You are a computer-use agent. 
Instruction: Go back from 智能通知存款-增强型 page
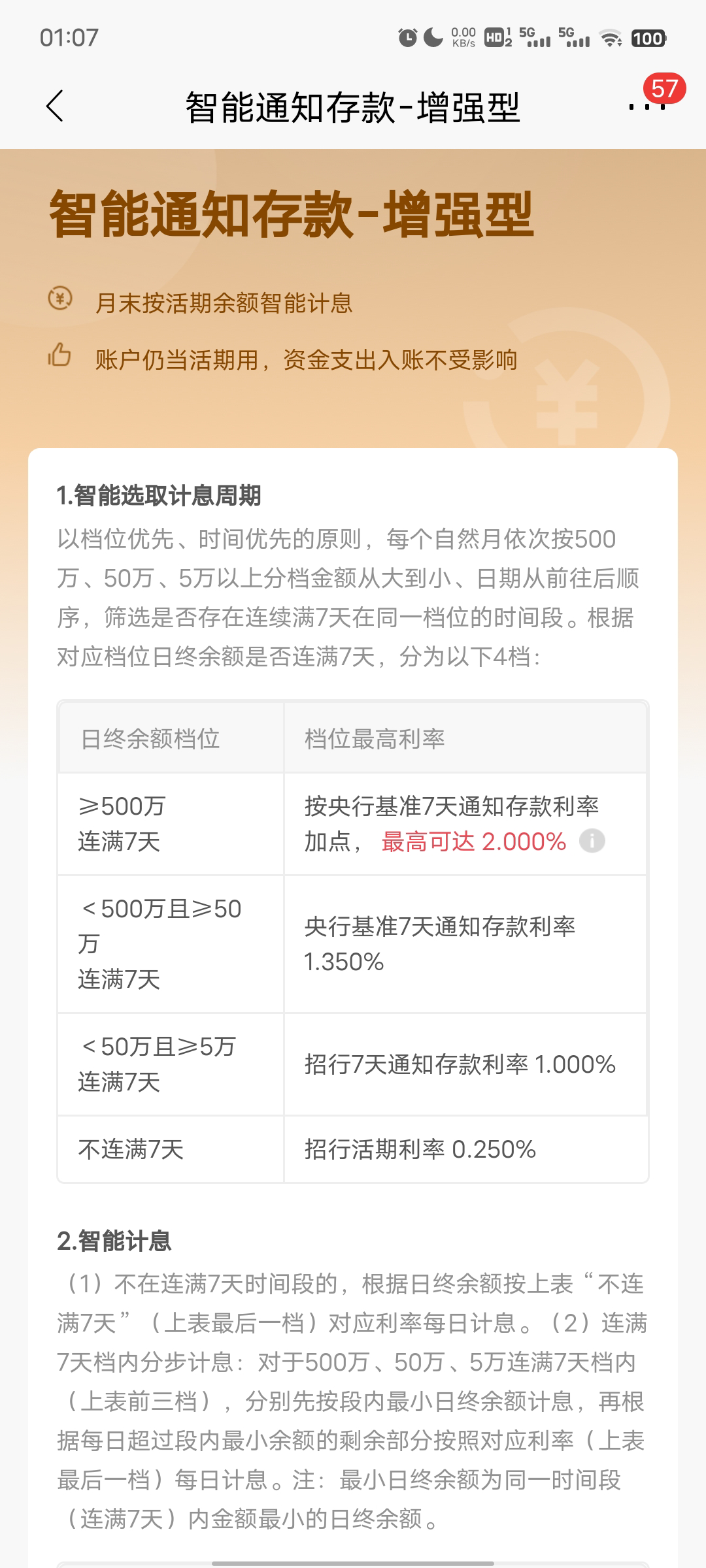(55, 106)
